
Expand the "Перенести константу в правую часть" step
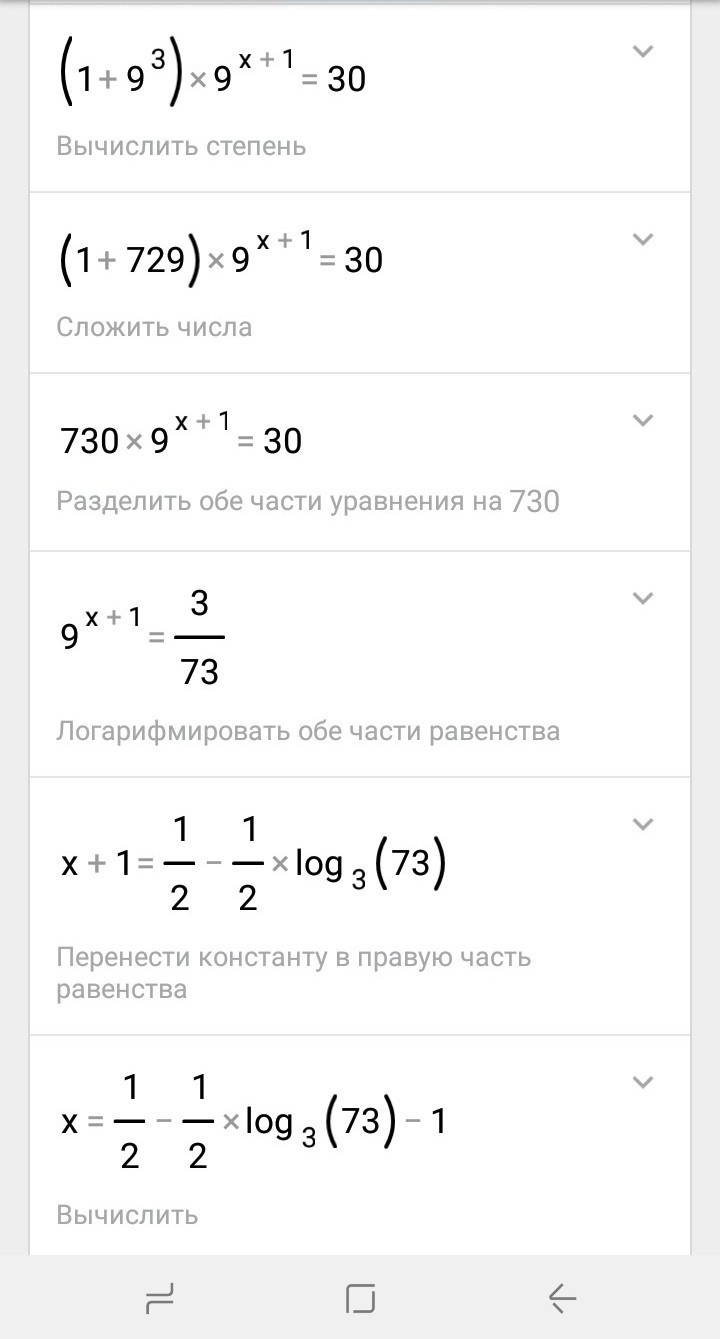click(644, 824)
